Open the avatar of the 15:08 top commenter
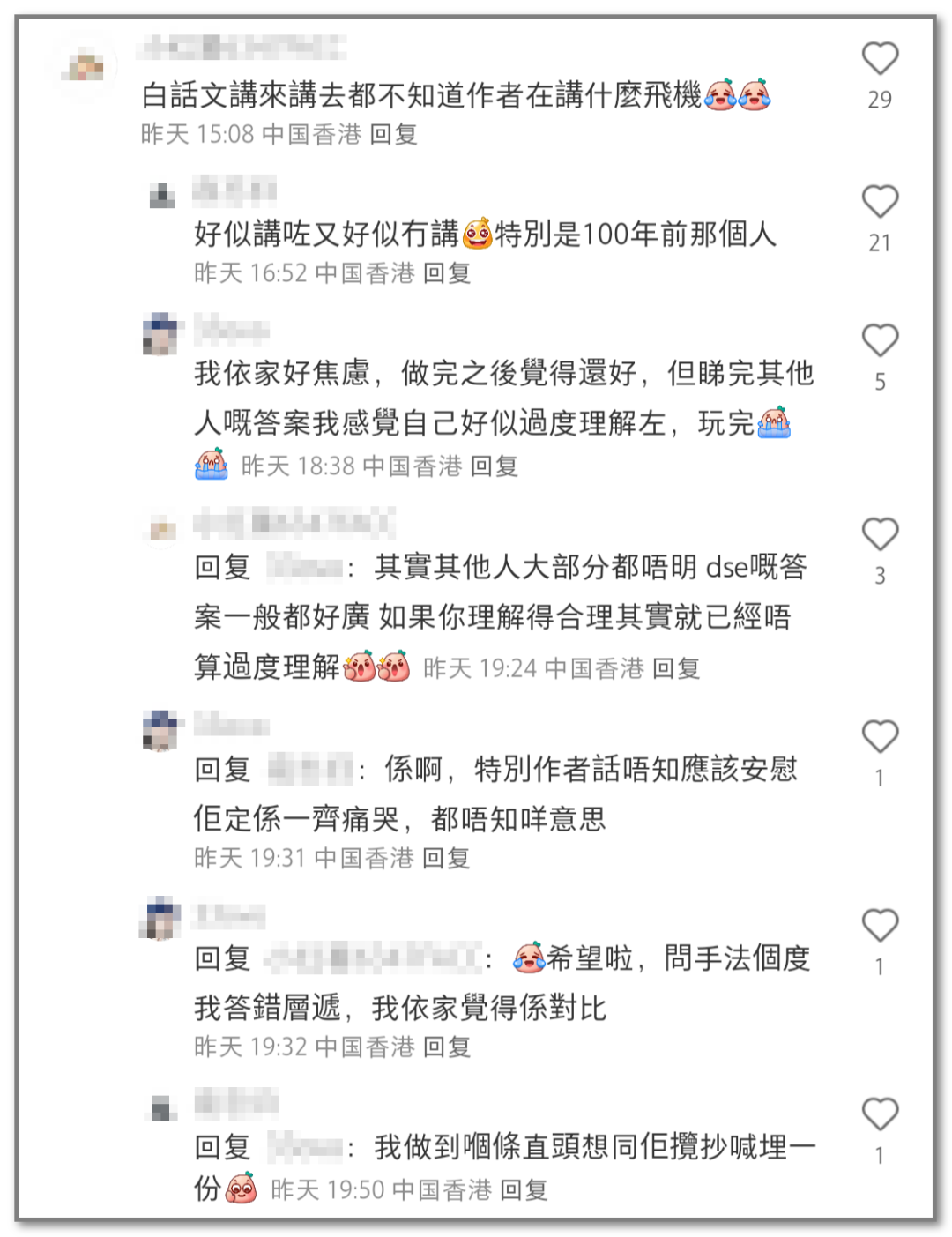 click(x=86, y=67)
